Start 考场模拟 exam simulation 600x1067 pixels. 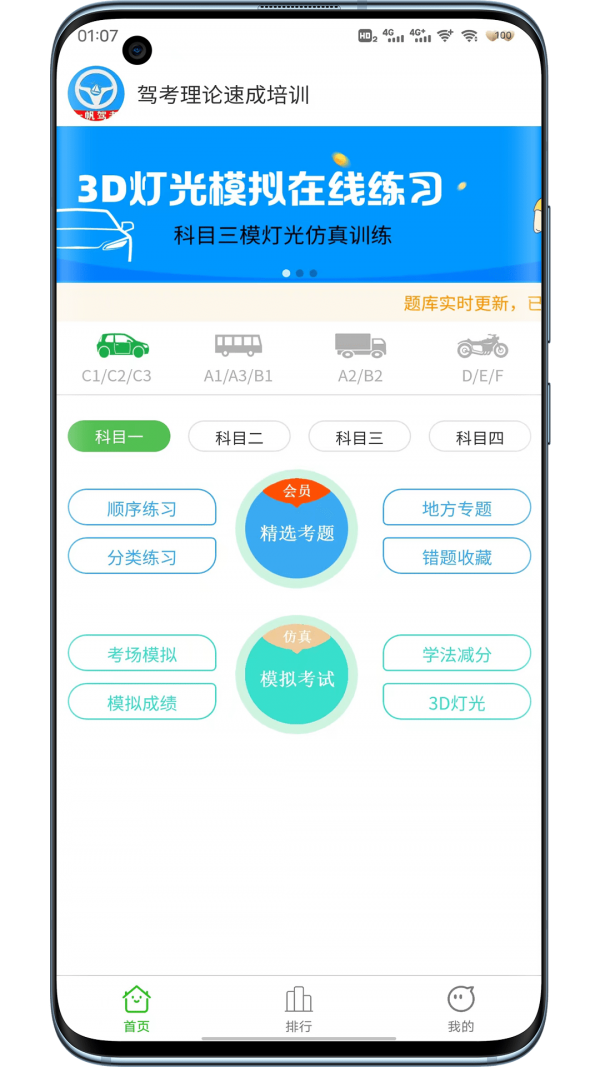142,654
